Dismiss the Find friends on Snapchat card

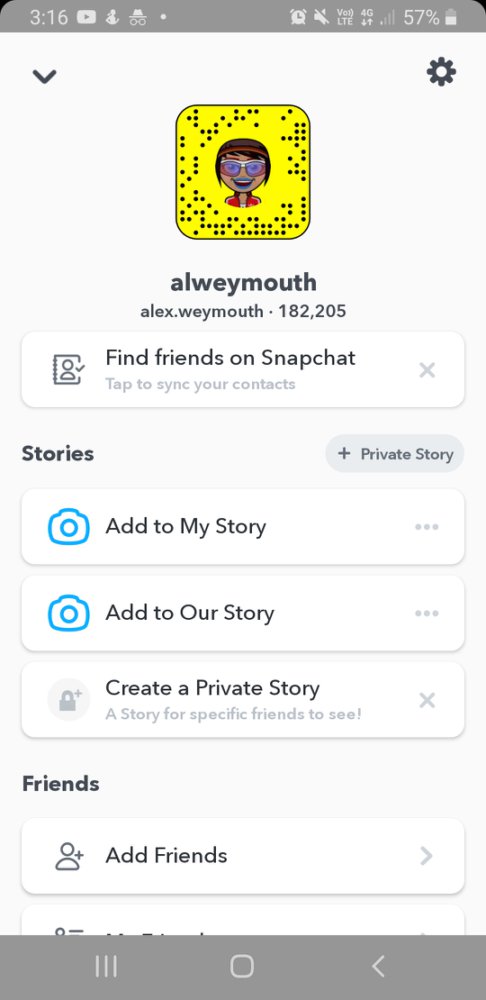tap(427, 370)
